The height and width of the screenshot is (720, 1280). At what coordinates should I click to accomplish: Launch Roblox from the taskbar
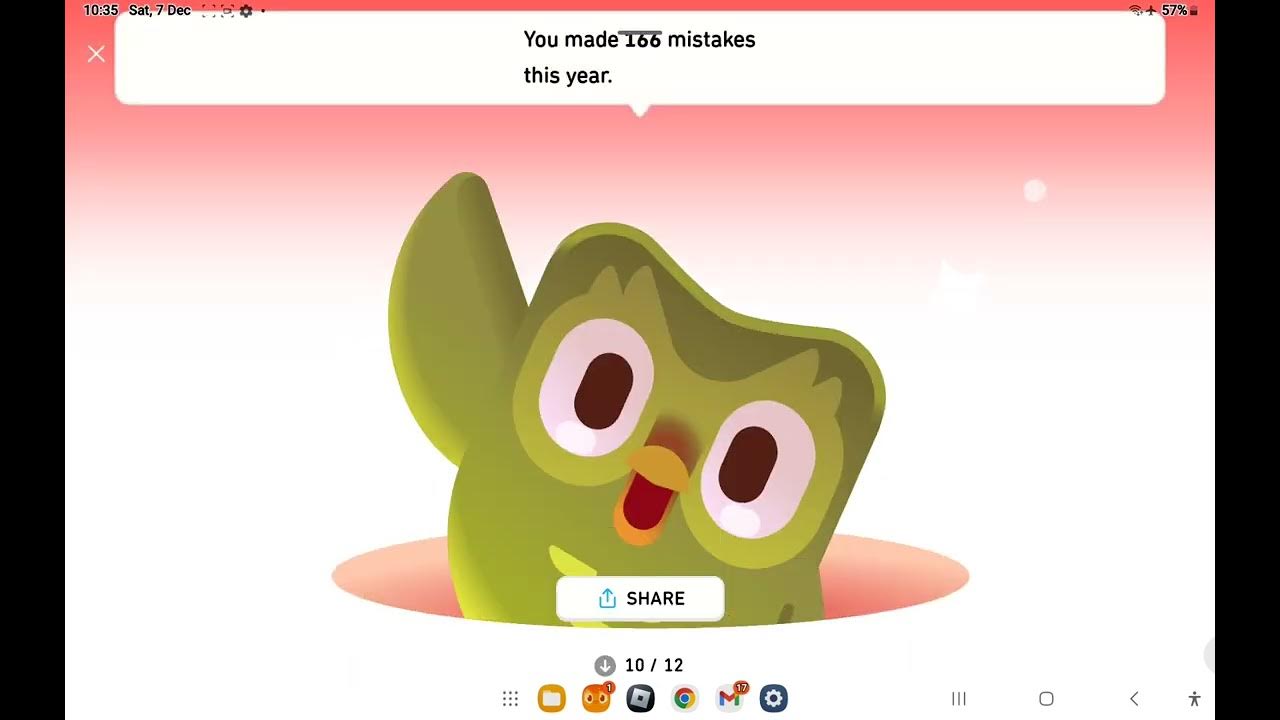click(640, 699)
